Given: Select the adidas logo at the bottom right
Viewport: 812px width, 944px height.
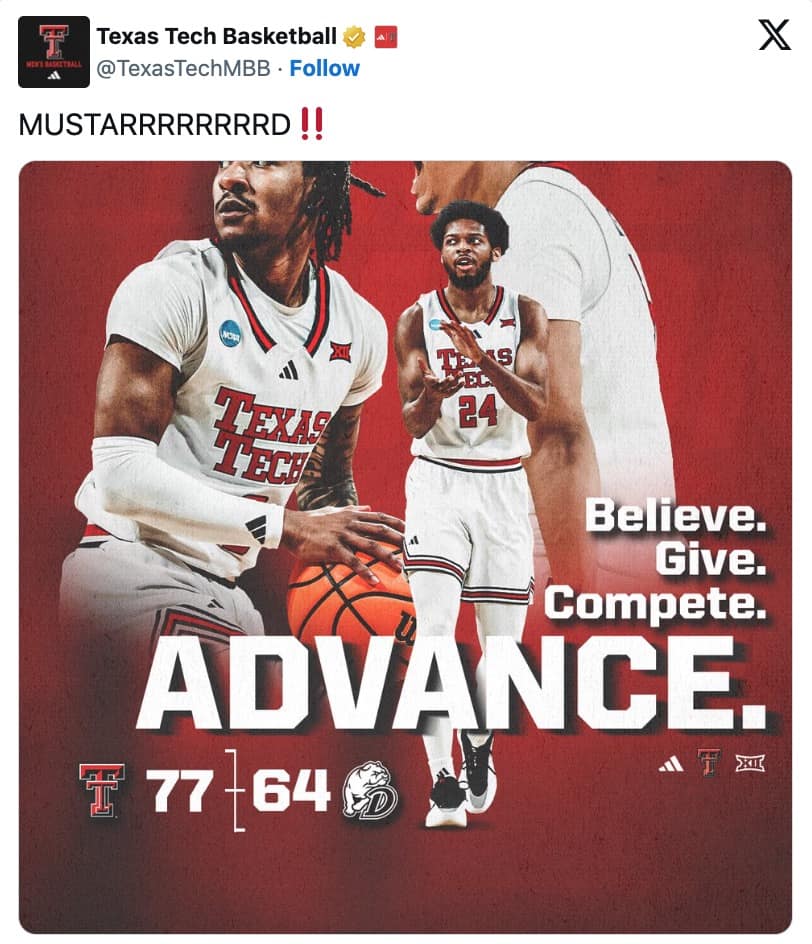Looking at the screenshot, I should [671, 764].
